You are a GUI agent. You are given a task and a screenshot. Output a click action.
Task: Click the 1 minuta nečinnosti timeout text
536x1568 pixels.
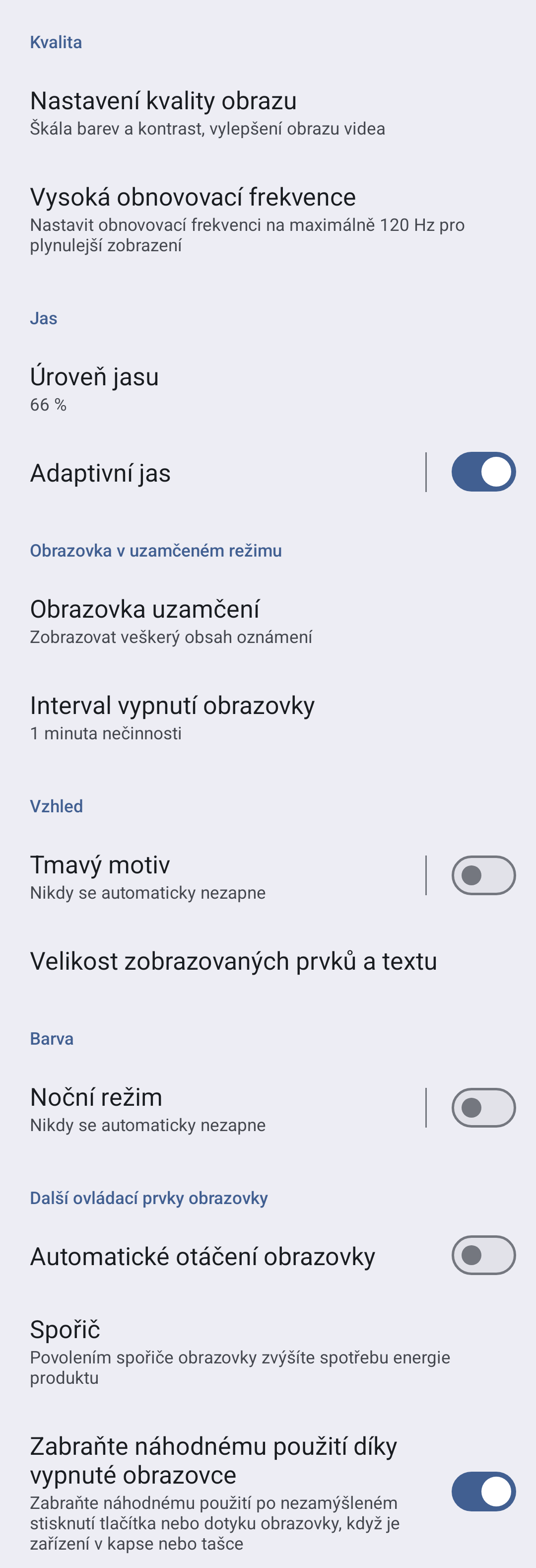coord(106,734)
